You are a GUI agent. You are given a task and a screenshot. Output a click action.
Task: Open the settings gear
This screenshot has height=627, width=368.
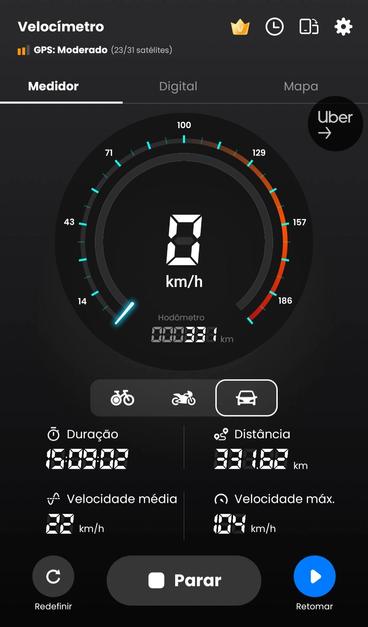pos(343,27)
